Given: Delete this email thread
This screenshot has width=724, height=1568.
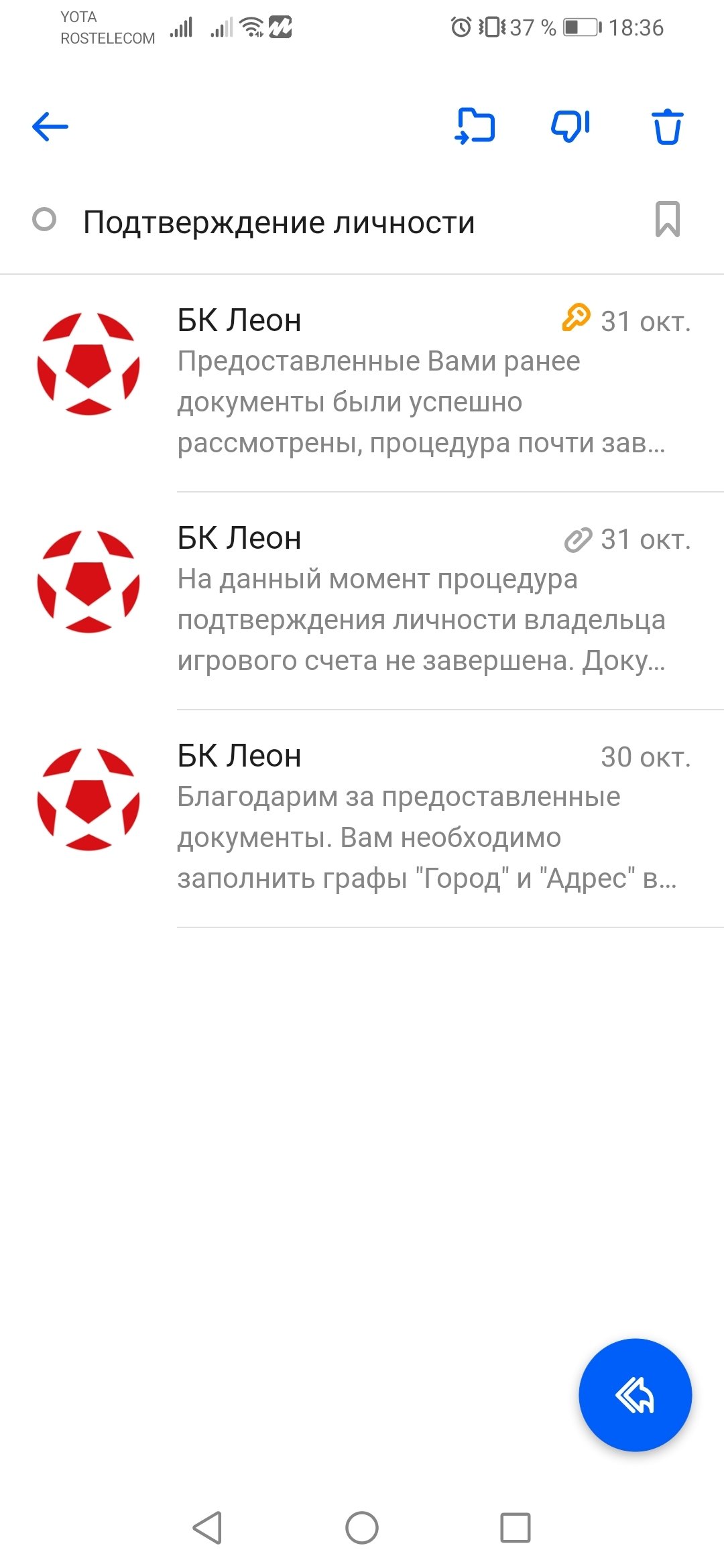Looking at the screenshot, I should pos(667,127).
